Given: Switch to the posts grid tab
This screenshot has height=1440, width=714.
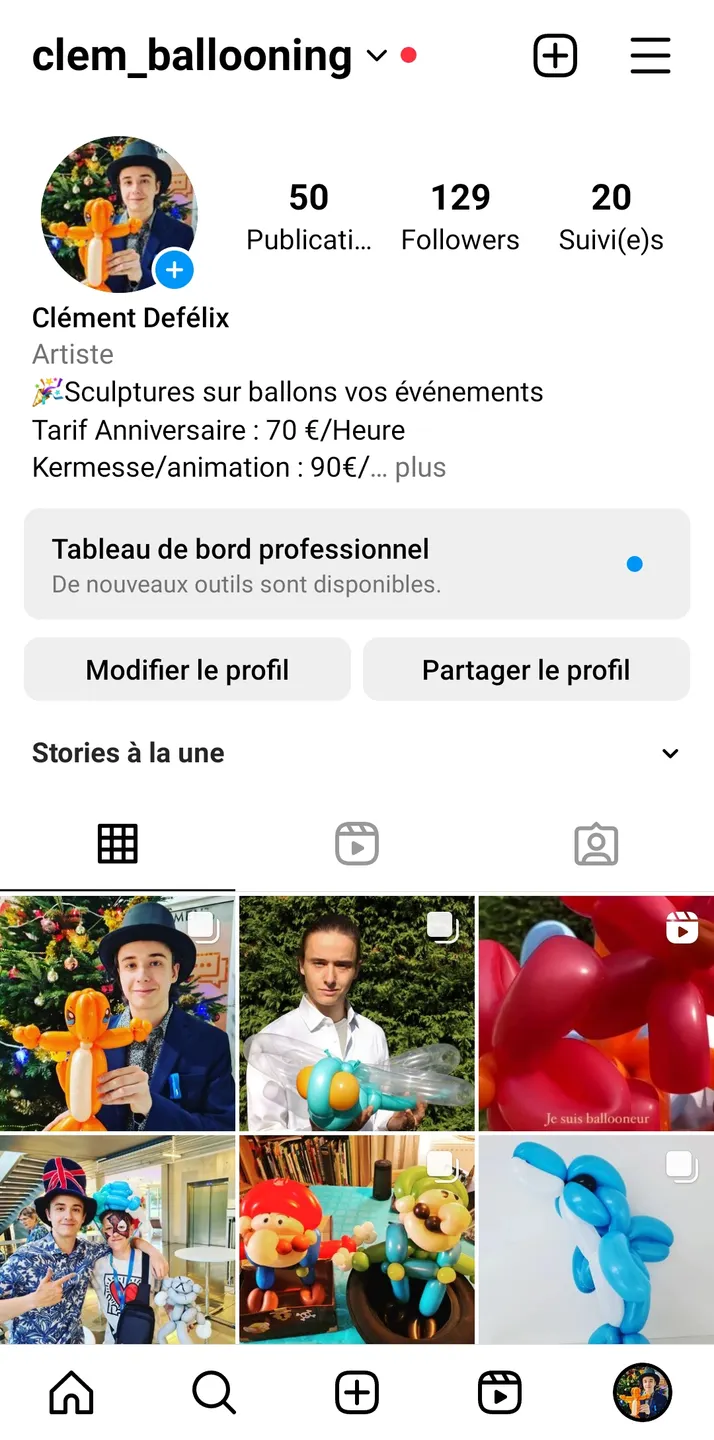Looking at the screenshot, I should click(x=117, y=844).
